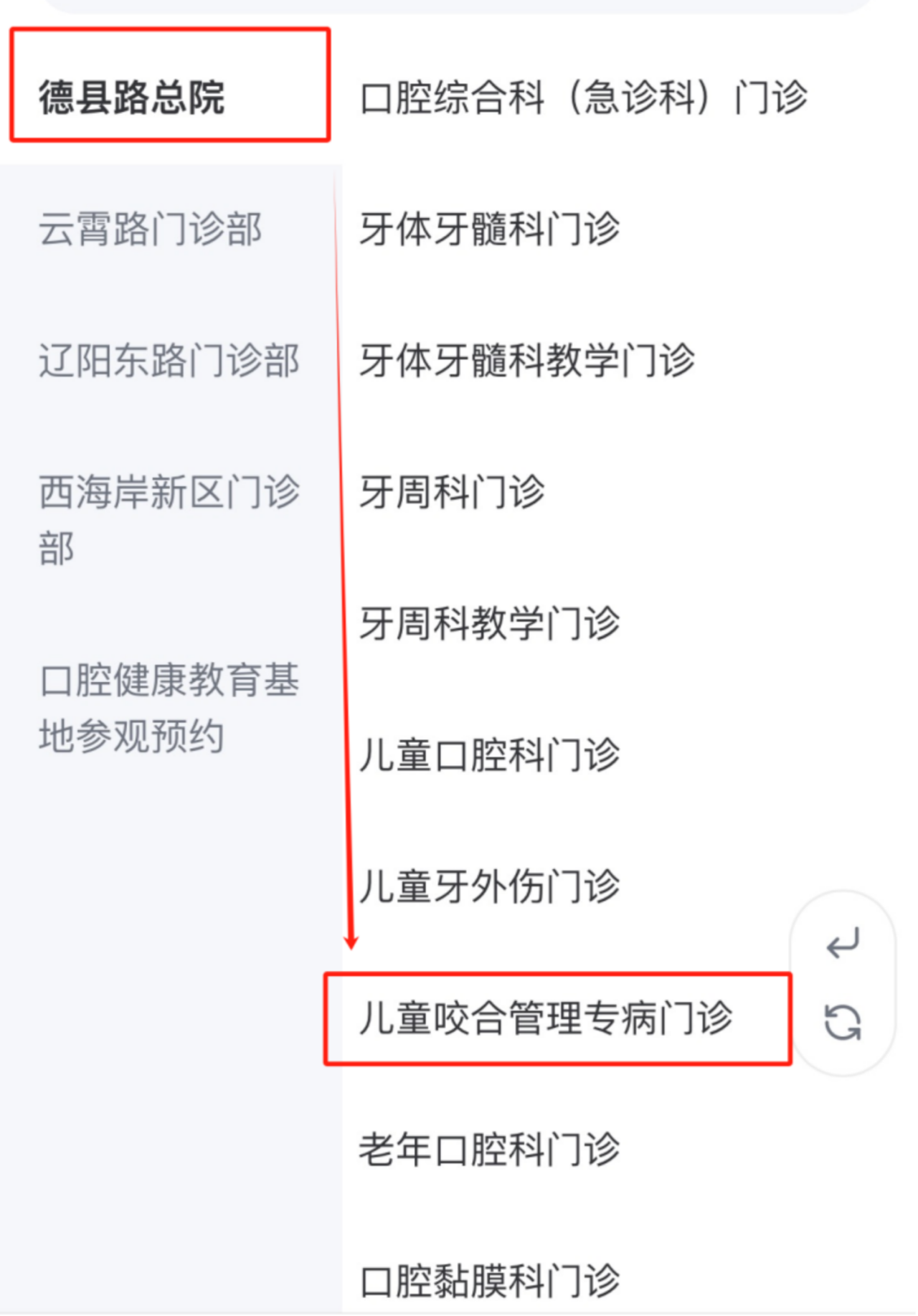Select 儿童咬合管理专病门诊

545,1018
